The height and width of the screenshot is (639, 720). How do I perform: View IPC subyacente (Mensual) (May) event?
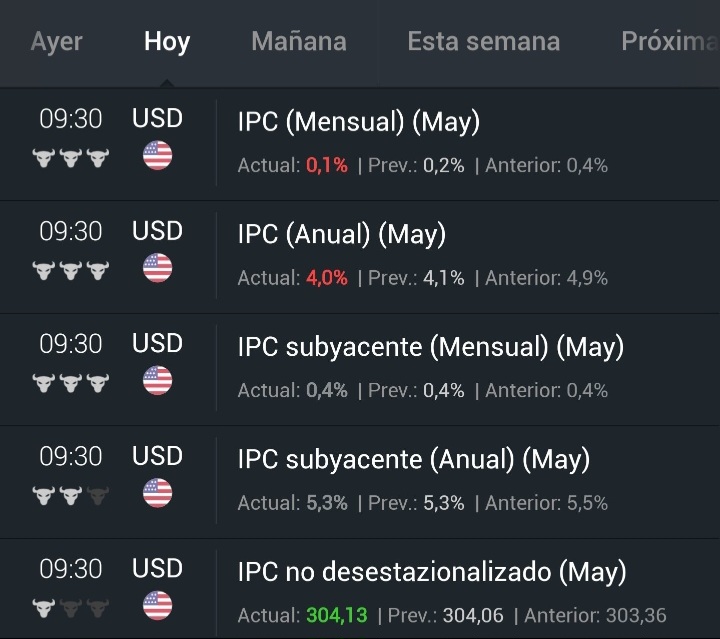(430, 347)
